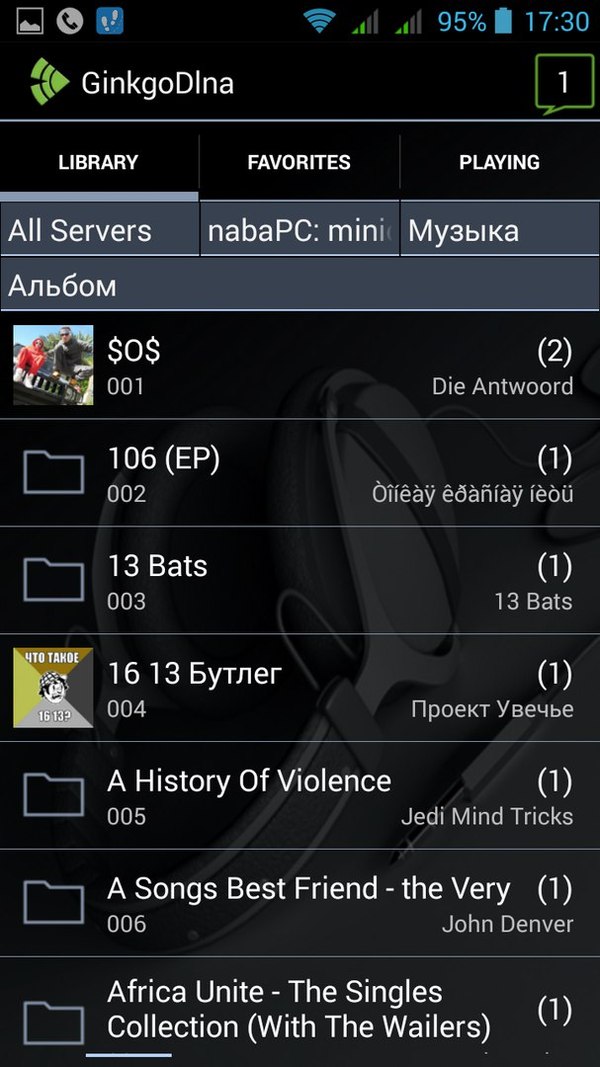Switch to the Library tab

tap(98, 162)
